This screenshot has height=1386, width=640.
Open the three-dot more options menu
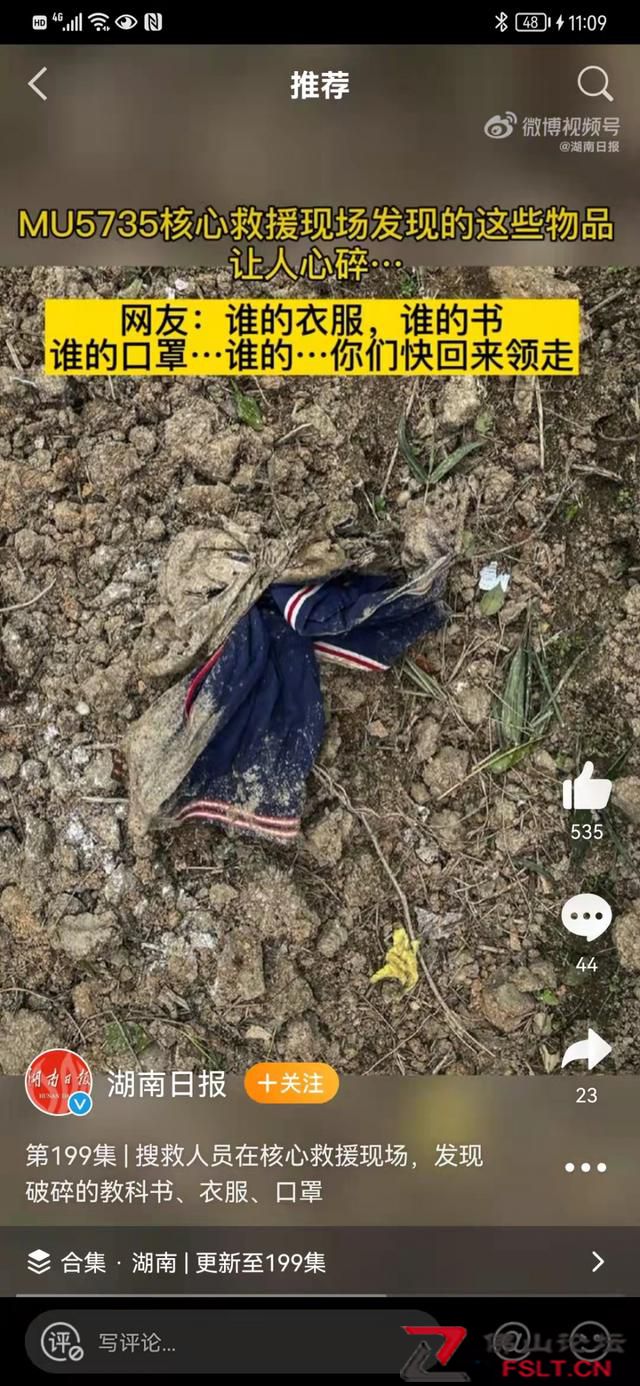585,1167
